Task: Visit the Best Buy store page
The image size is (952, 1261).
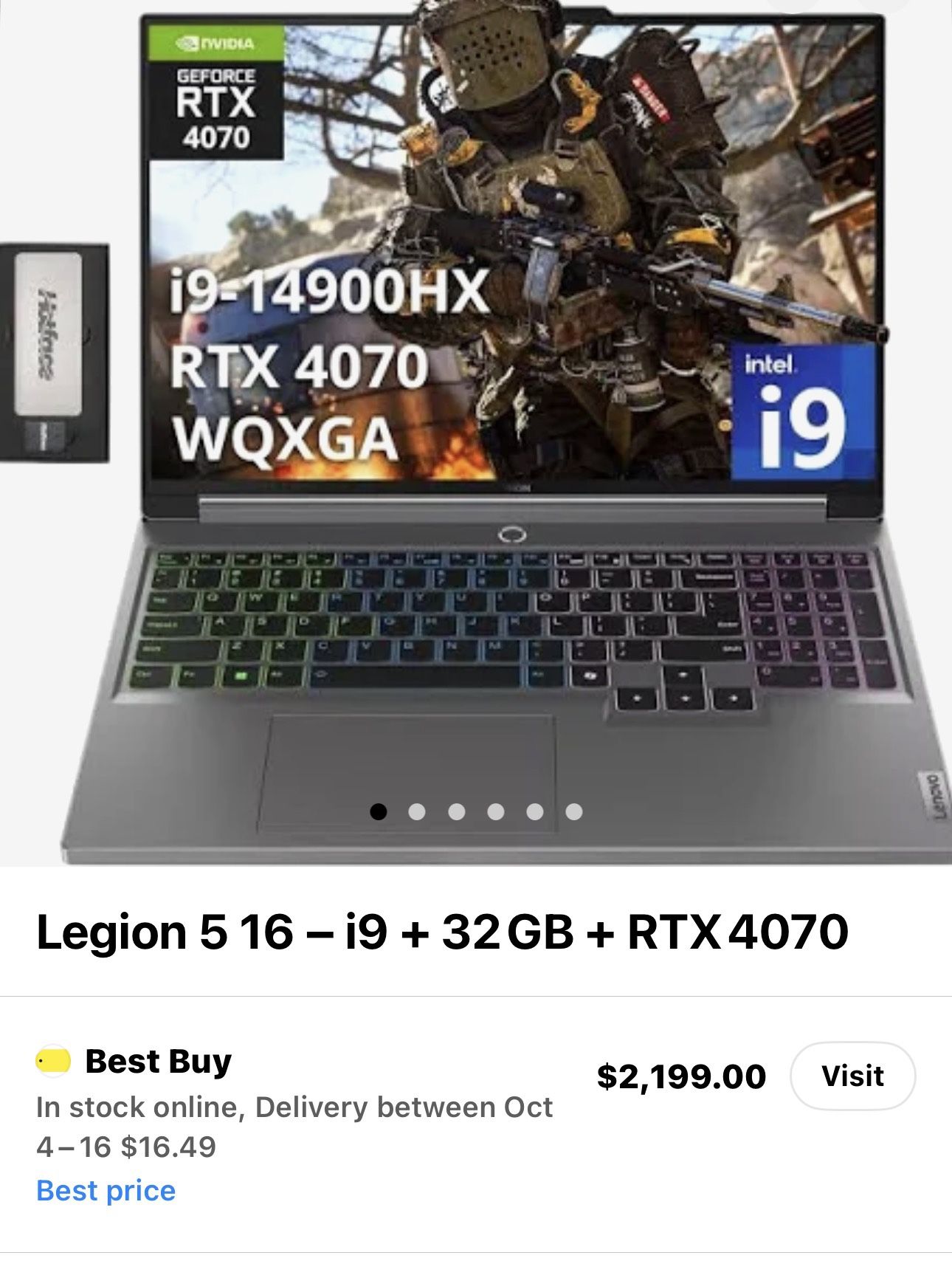Action: tap(852, 1076)
